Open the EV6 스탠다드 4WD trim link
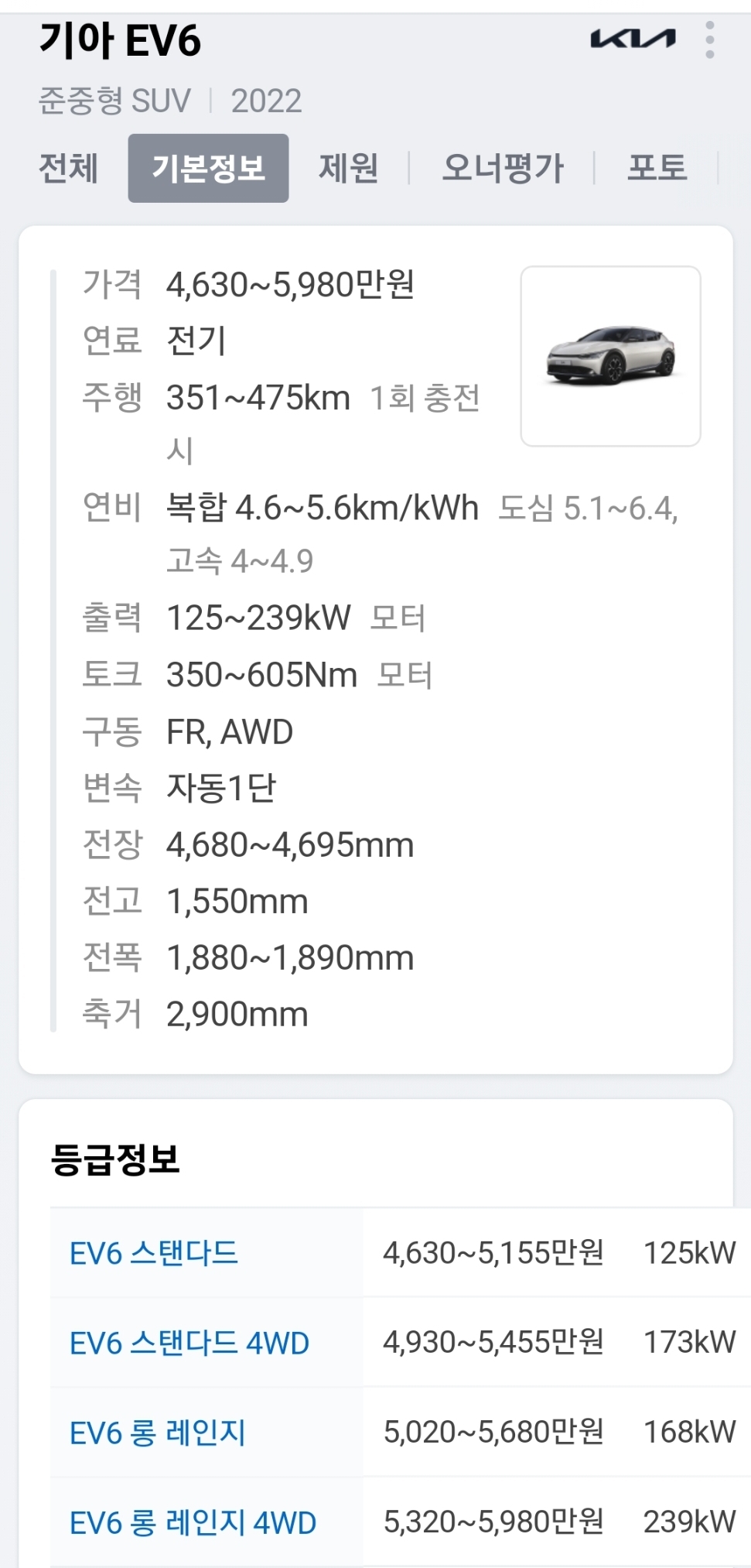Viewport: 751px width, 1568px height. click(x=189, y=1343)
